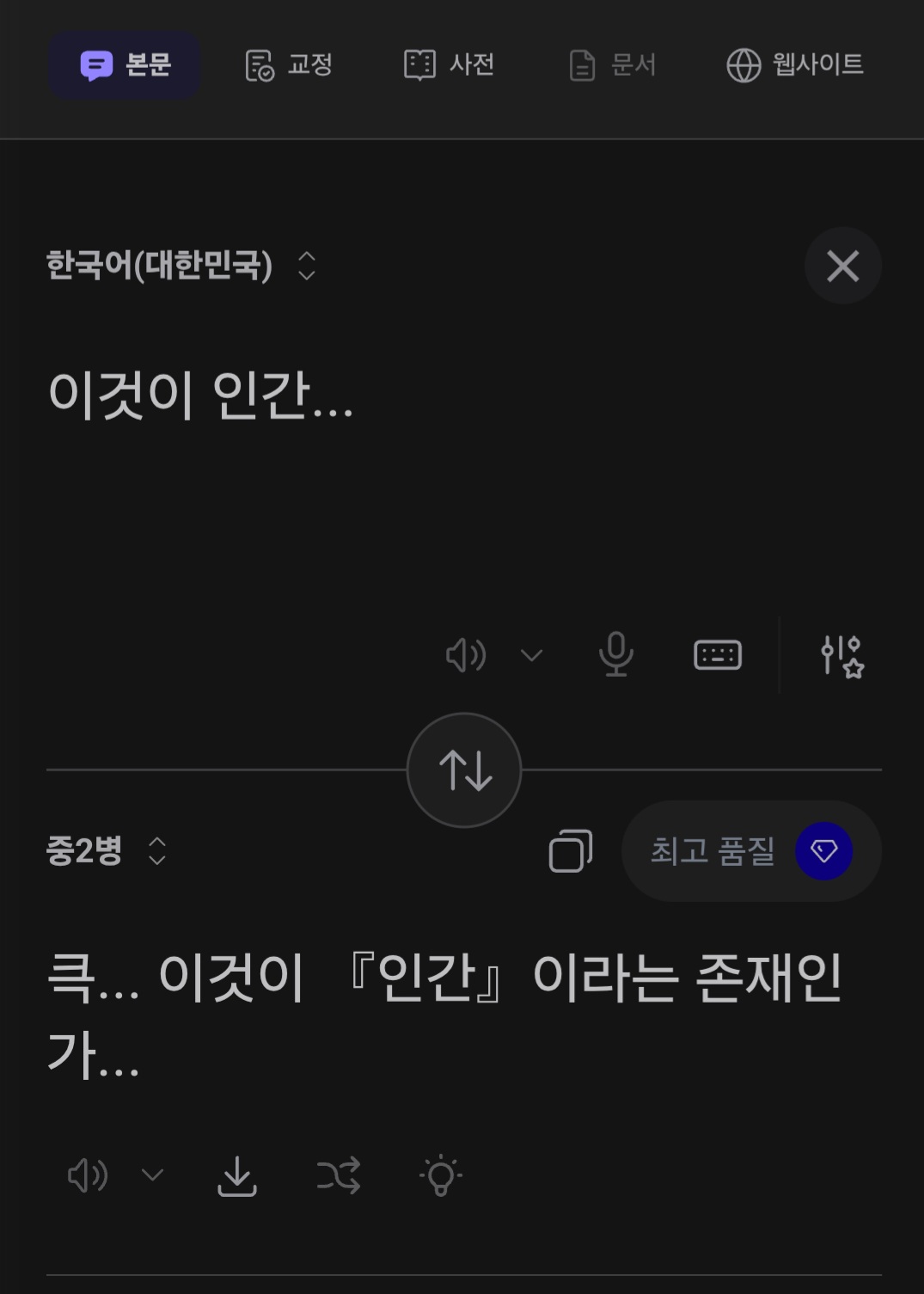Image resolution: width=924 pixels, height=1294 pixels.
Task: Start voice input with the microphone
Action: point(615,655)
